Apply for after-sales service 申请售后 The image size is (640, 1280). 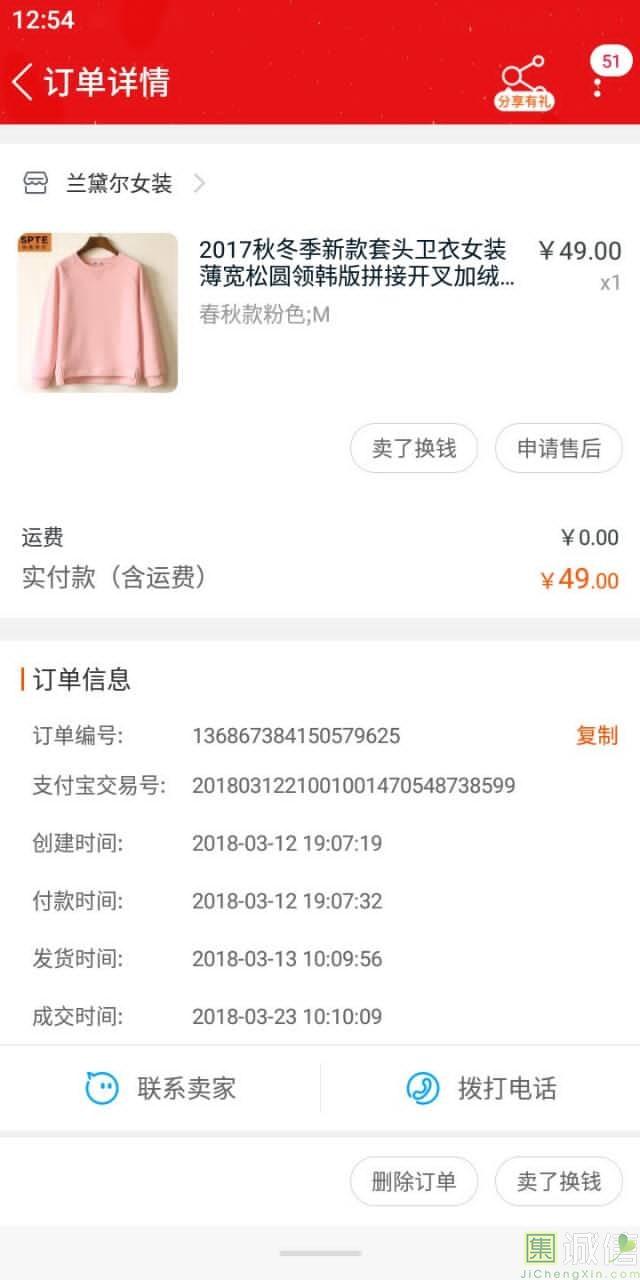click(558, 449)
